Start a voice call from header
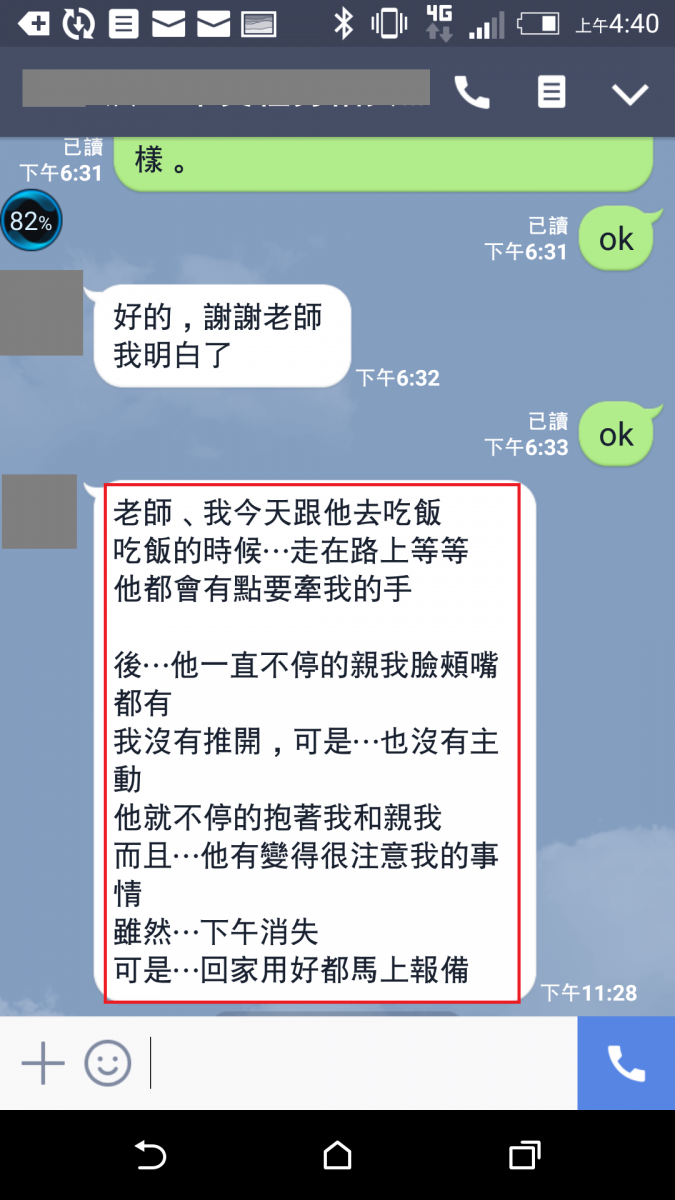Screen dimensions: 675x1200 pos(472,93)
